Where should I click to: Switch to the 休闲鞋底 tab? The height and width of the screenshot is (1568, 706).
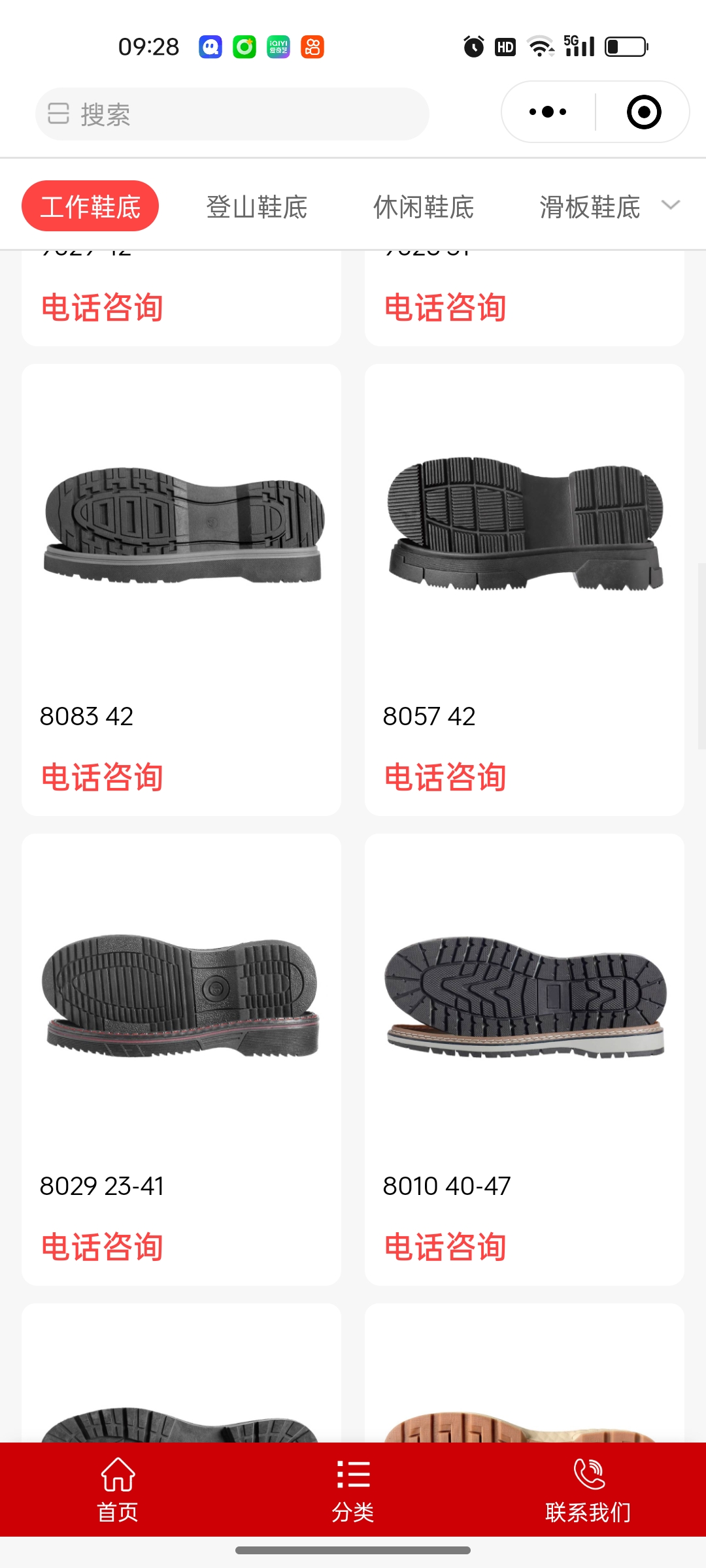(424, 207)
